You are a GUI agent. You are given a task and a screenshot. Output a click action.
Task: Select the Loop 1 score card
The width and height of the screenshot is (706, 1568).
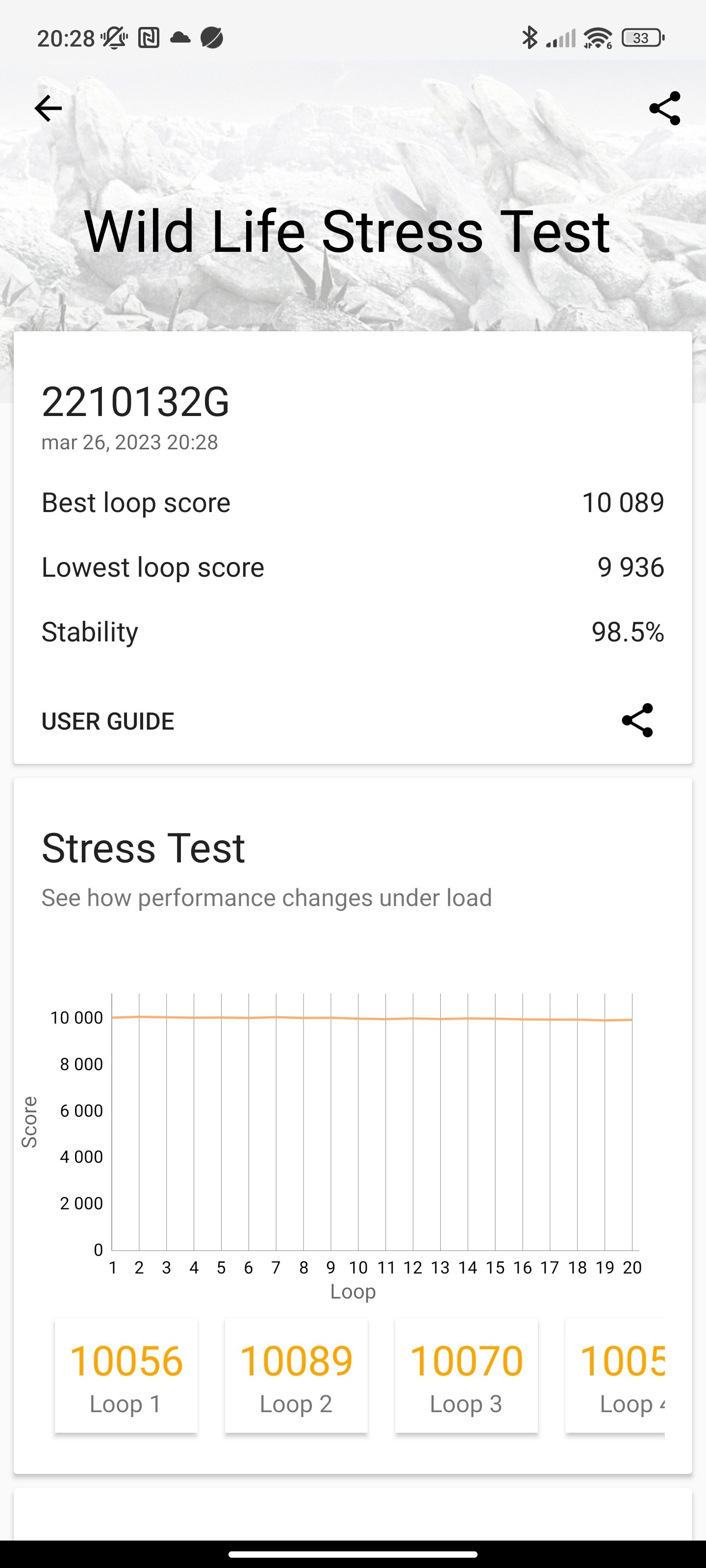click(126, 1375)
